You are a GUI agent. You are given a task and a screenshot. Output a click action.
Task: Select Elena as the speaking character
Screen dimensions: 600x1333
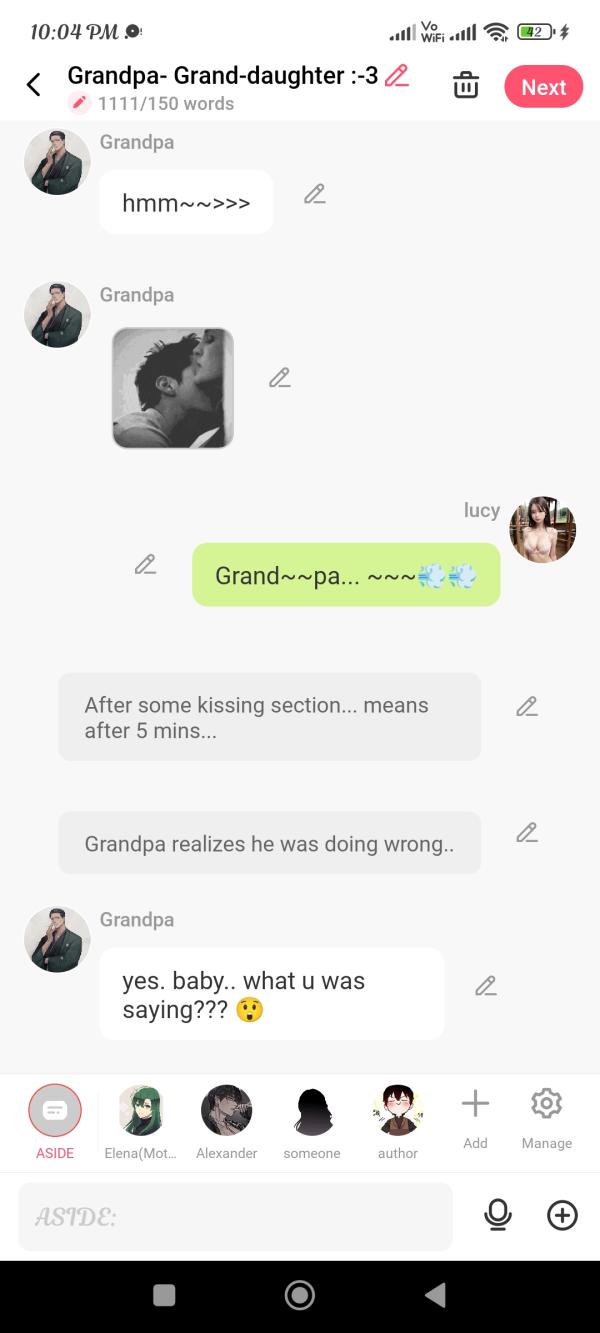point(140,1120)
